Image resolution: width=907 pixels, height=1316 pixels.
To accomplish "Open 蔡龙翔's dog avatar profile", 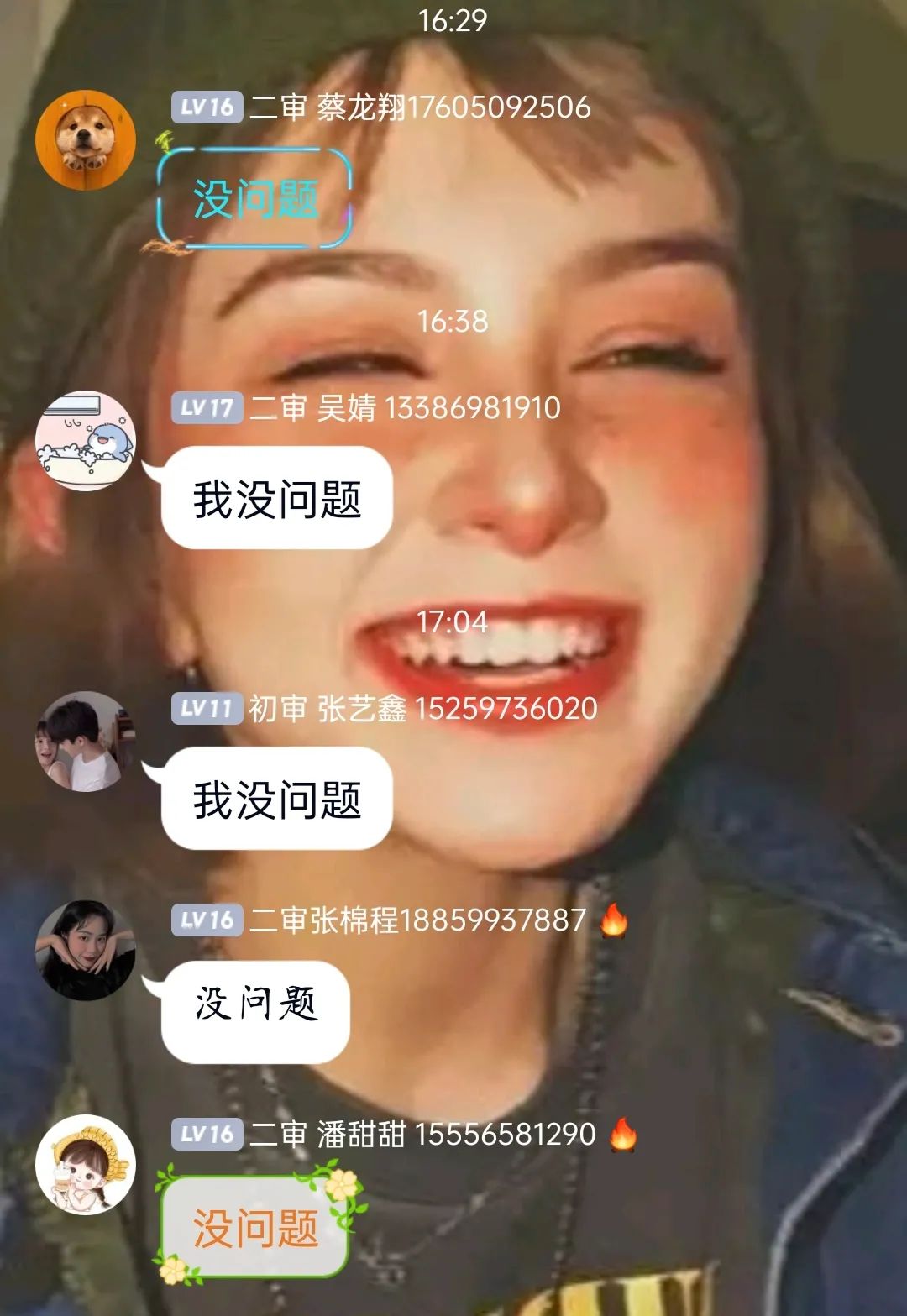I will click(85, 139).
